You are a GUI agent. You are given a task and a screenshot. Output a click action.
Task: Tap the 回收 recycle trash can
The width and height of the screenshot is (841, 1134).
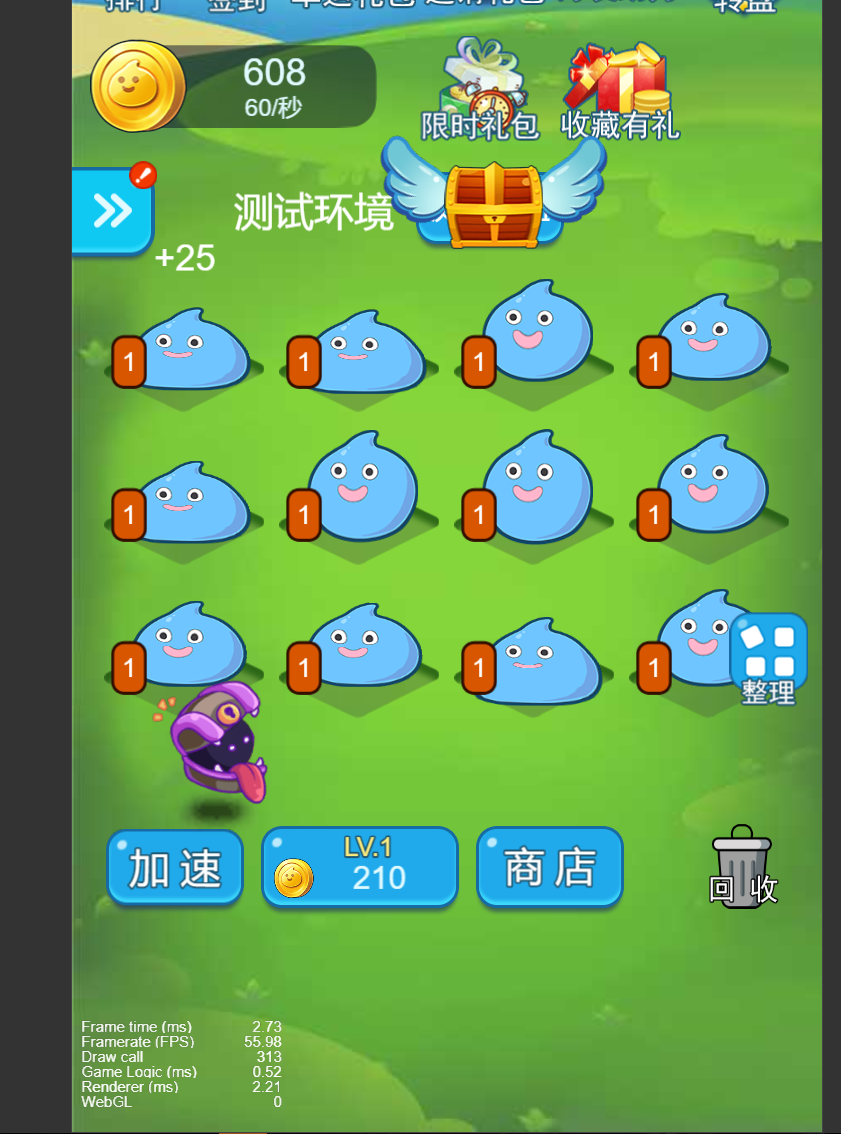pos(742,869)
